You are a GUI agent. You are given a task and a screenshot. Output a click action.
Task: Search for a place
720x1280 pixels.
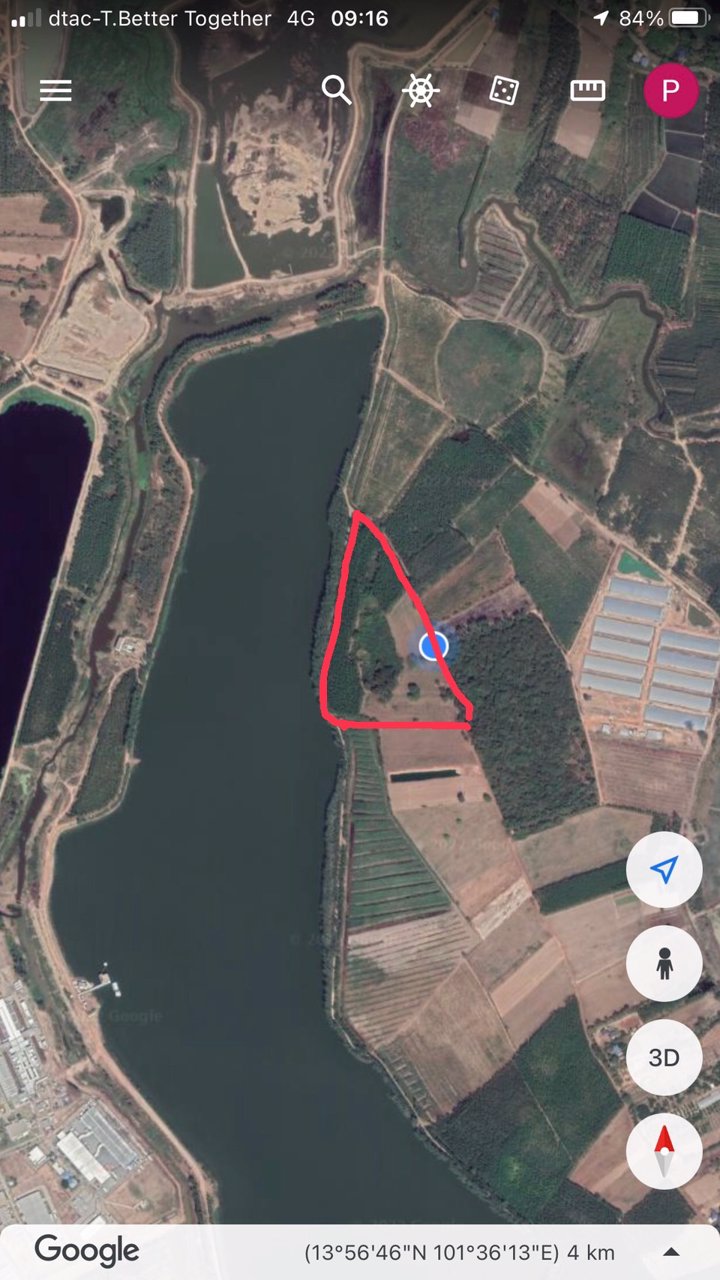337,91
